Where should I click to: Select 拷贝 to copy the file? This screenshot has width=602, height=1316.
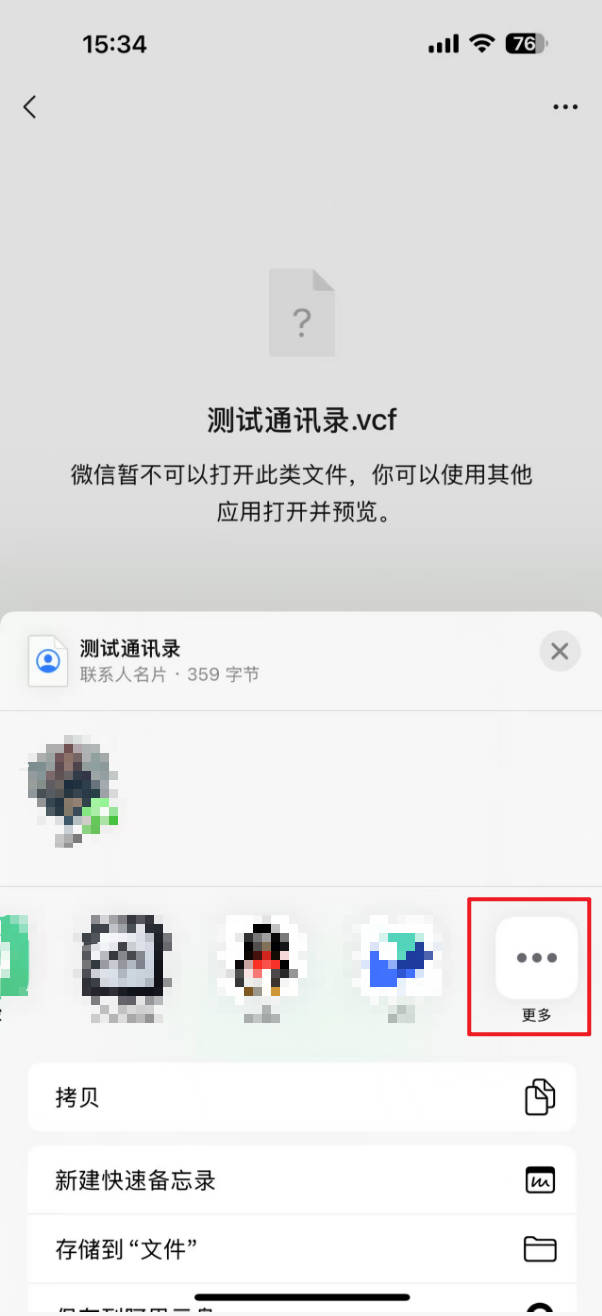[x=301, y=1097]
